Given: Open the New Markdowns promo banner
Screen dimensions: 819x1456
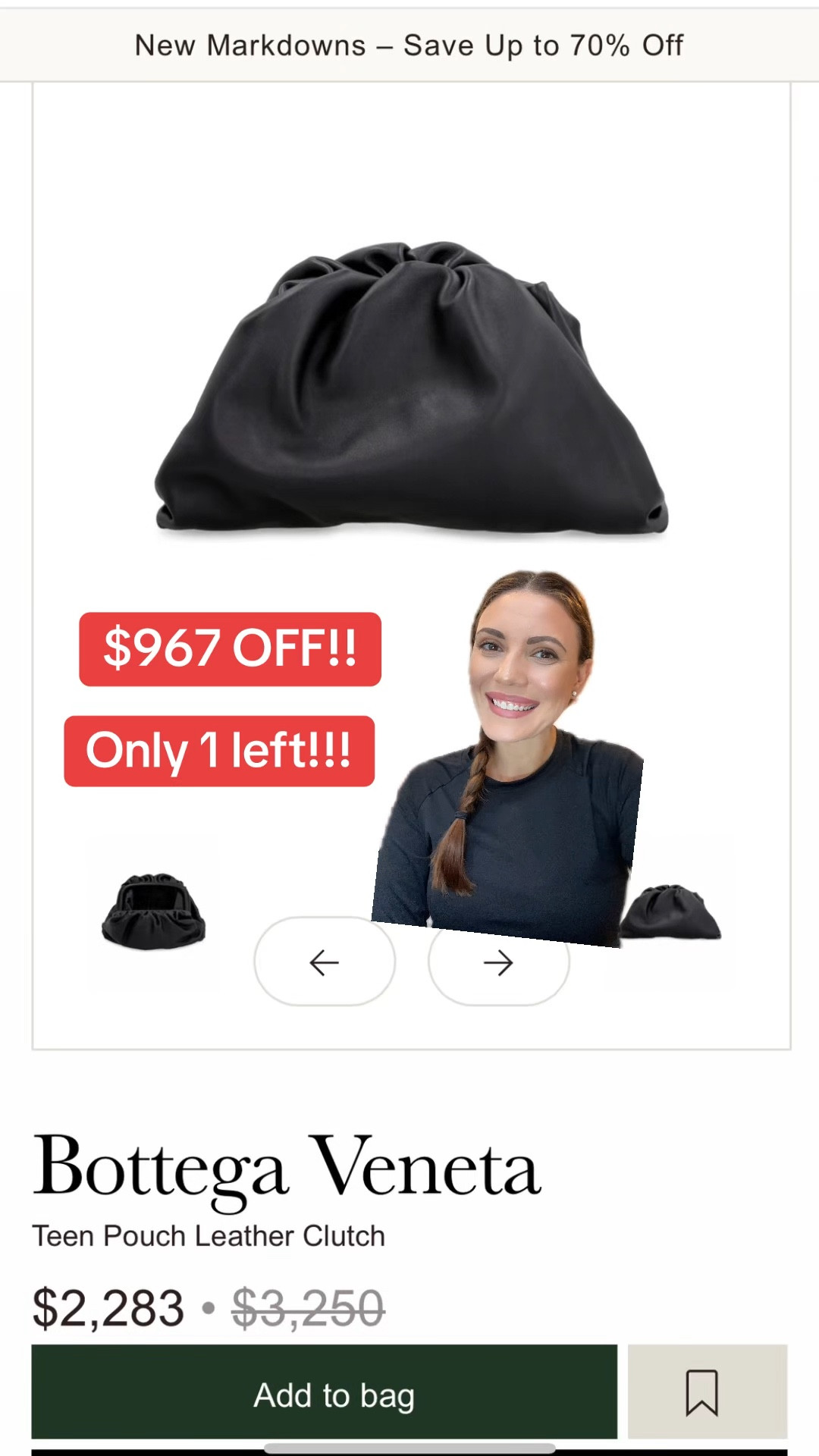Looking at the screenshot, I should pos(409,45).
